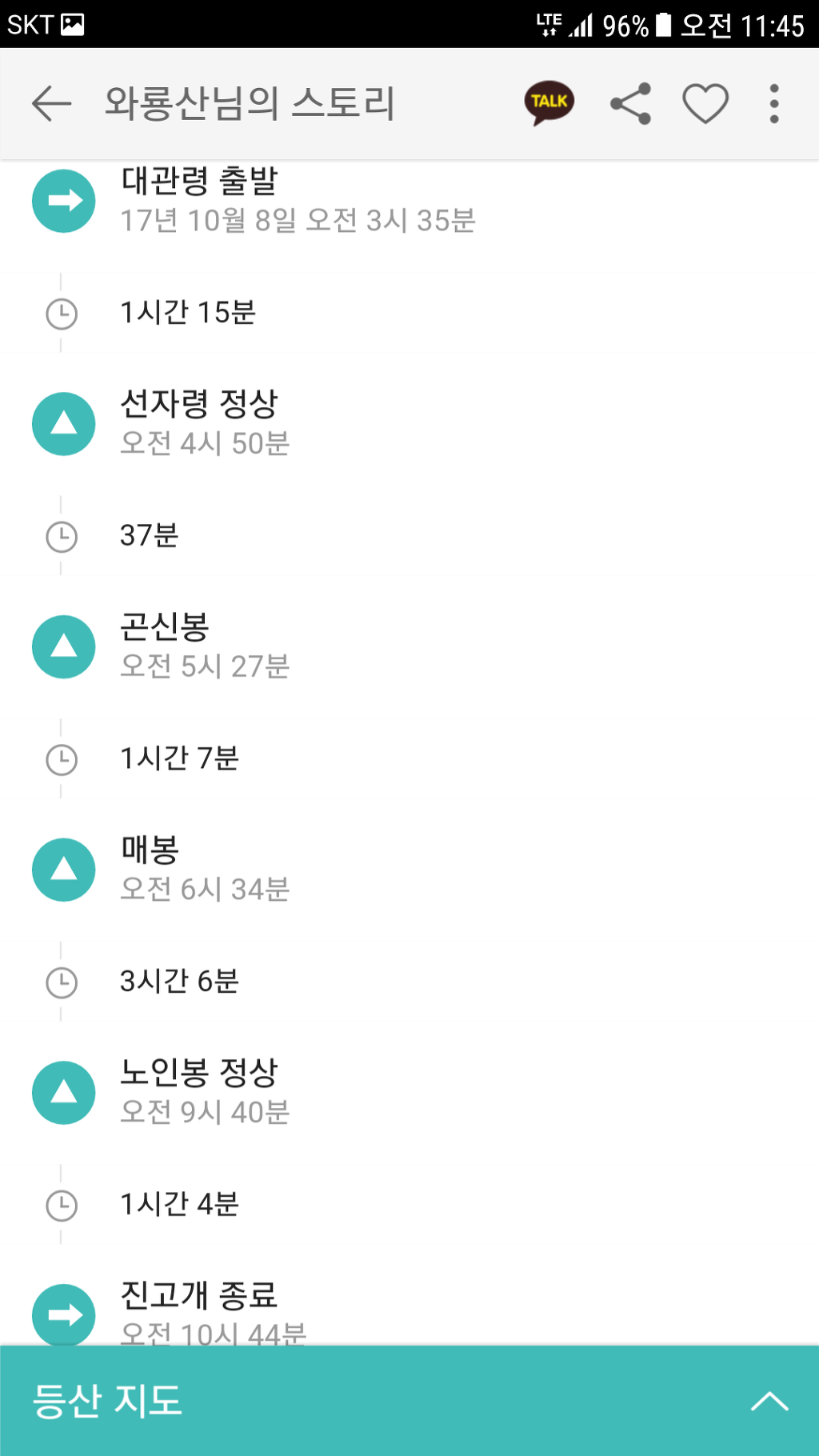This screenshot has width=819, height=1456.
Task: Share this story via KakaoTalk
Action: (x=549, y=103)
